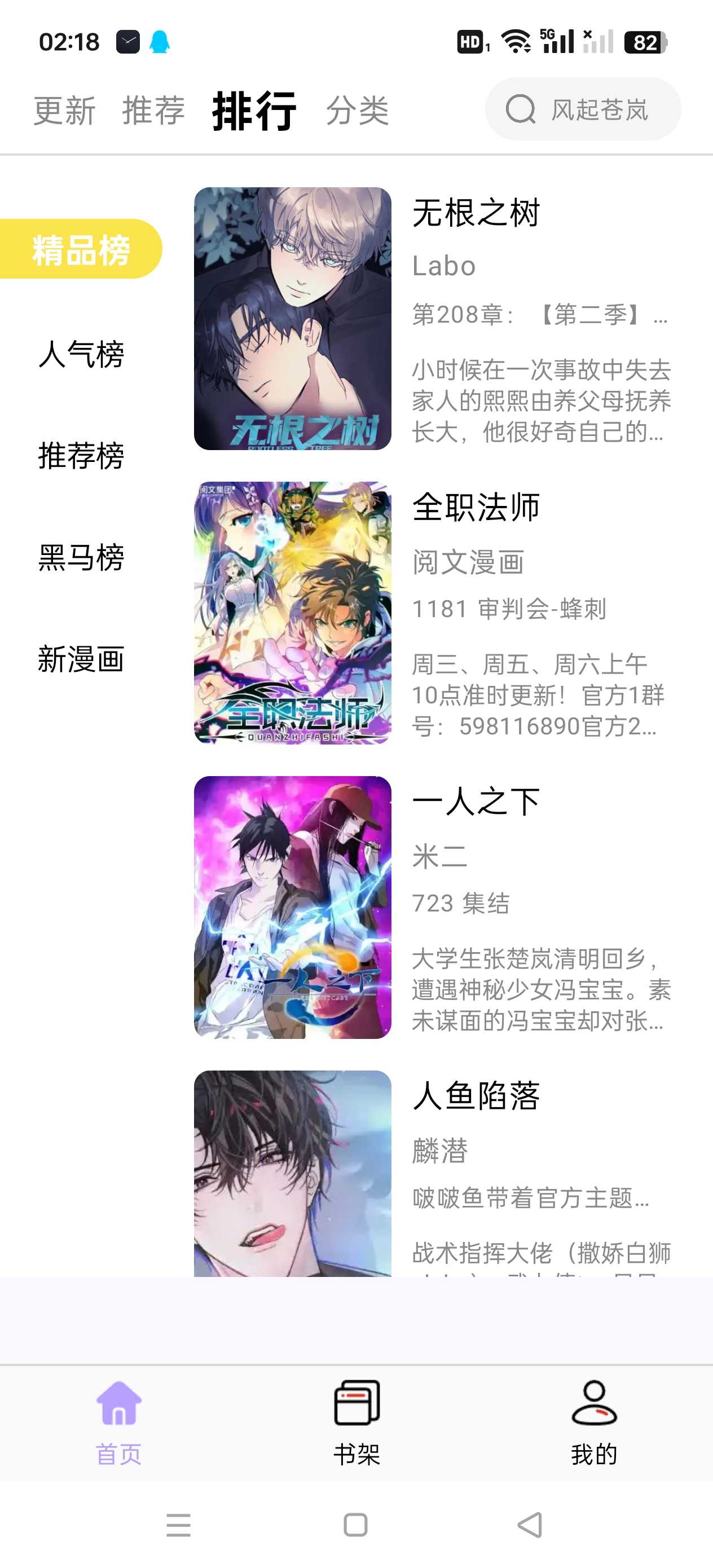Select the 人气榜 ranking list
The image size is (713, 1568).
coord(81,354)
